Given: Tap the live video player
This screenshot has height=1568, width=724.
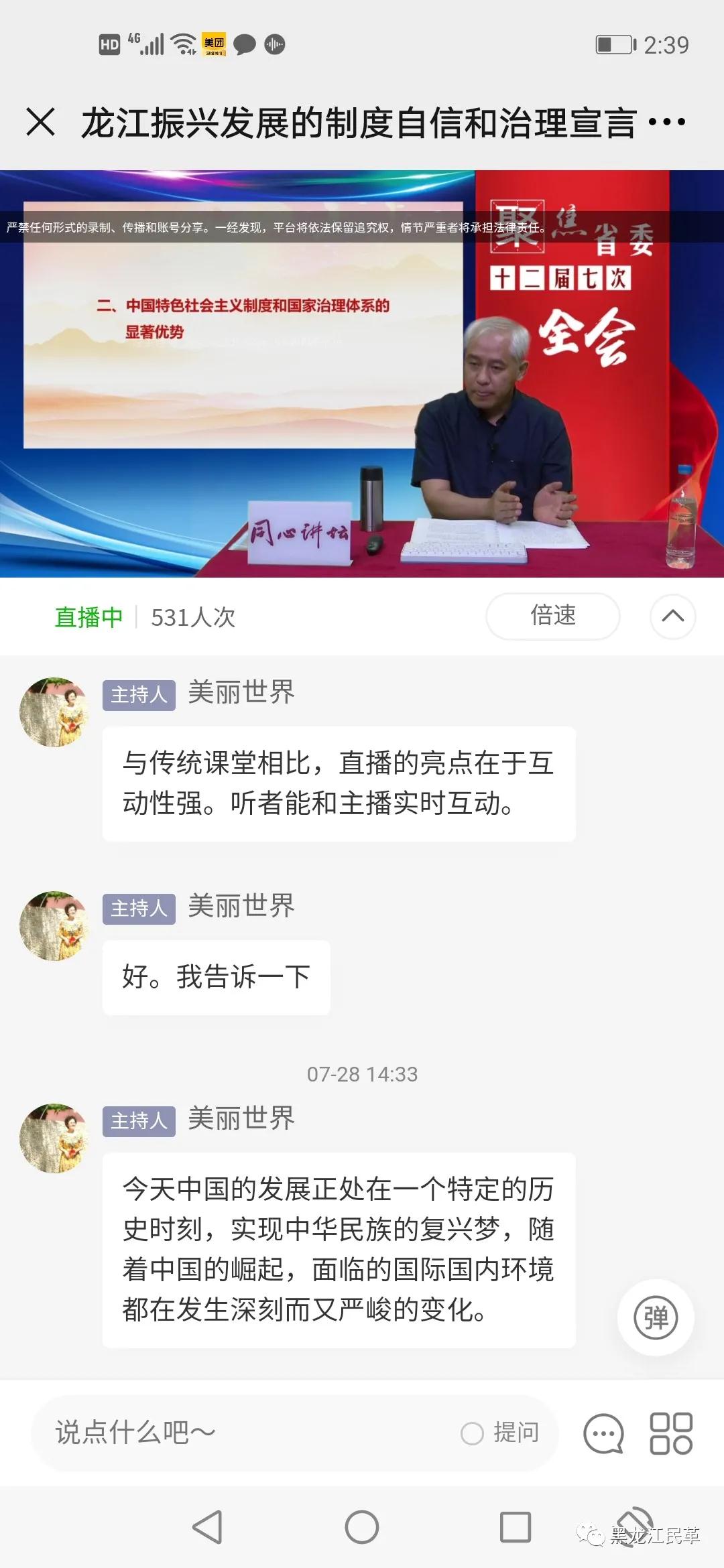Looking at the screenshot, I should coord(362,374).
